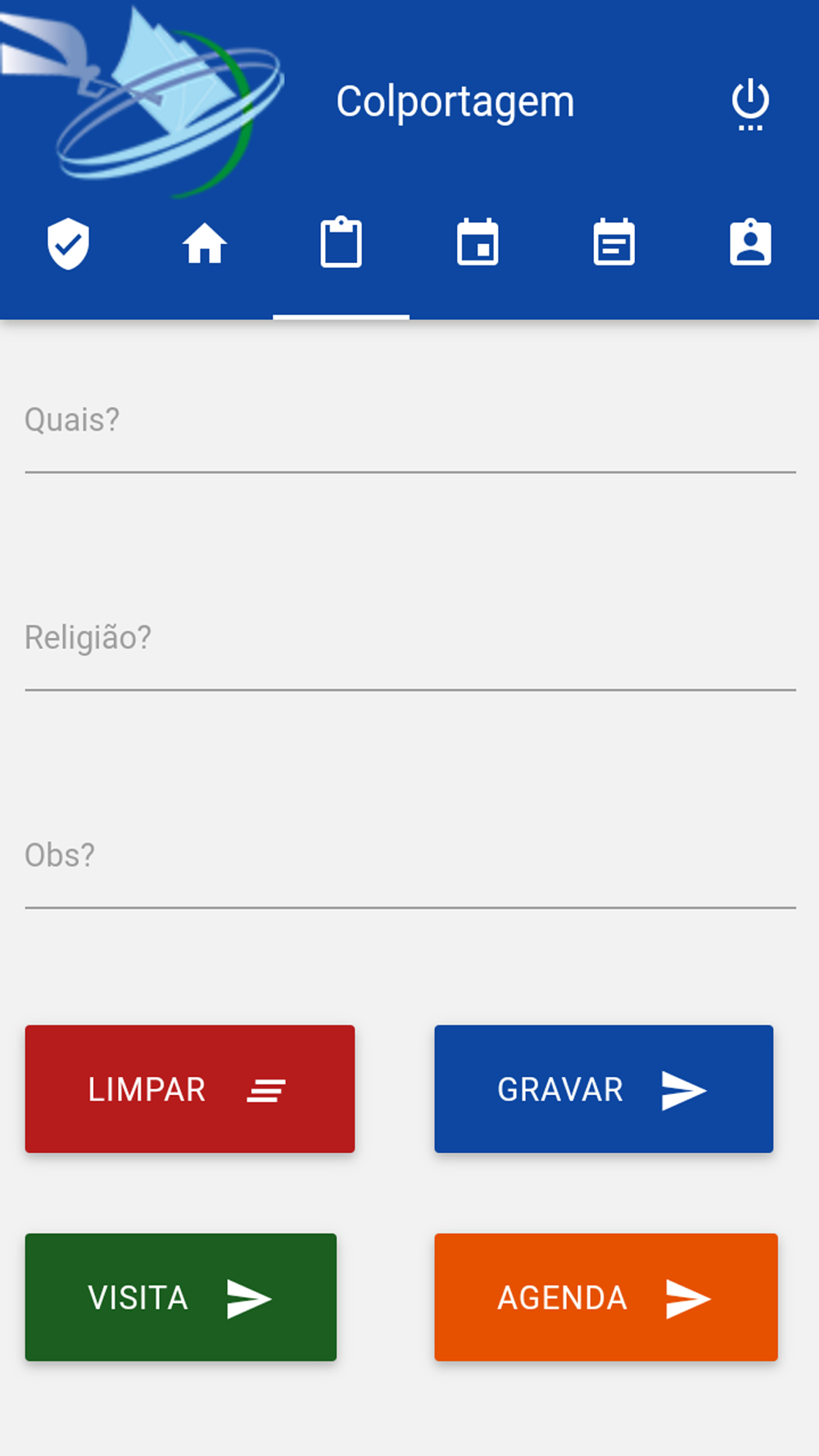Tap the green VISITA button
The image size is (819, 1456).
pos(181,1297)
